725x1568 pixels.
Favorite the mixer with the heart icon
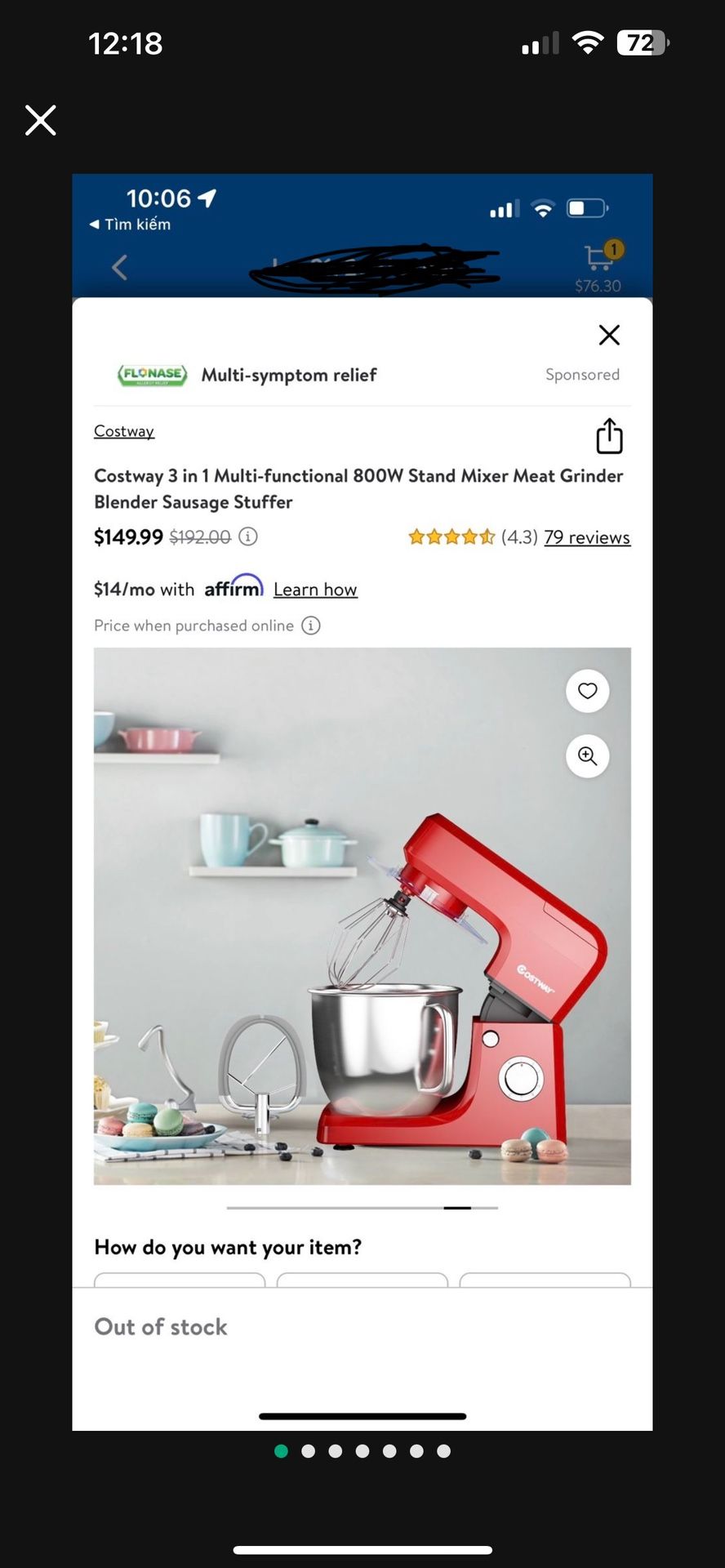pos(587,691)
